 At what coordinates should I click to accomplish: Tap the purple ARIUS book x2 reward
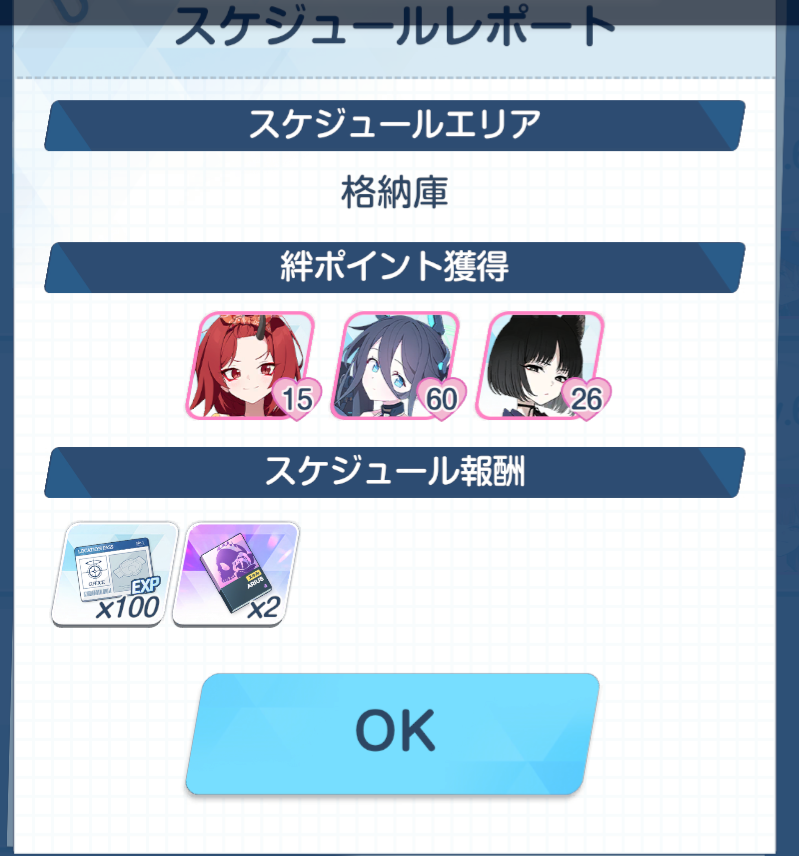pyautogui.click(x=236, y=574)
